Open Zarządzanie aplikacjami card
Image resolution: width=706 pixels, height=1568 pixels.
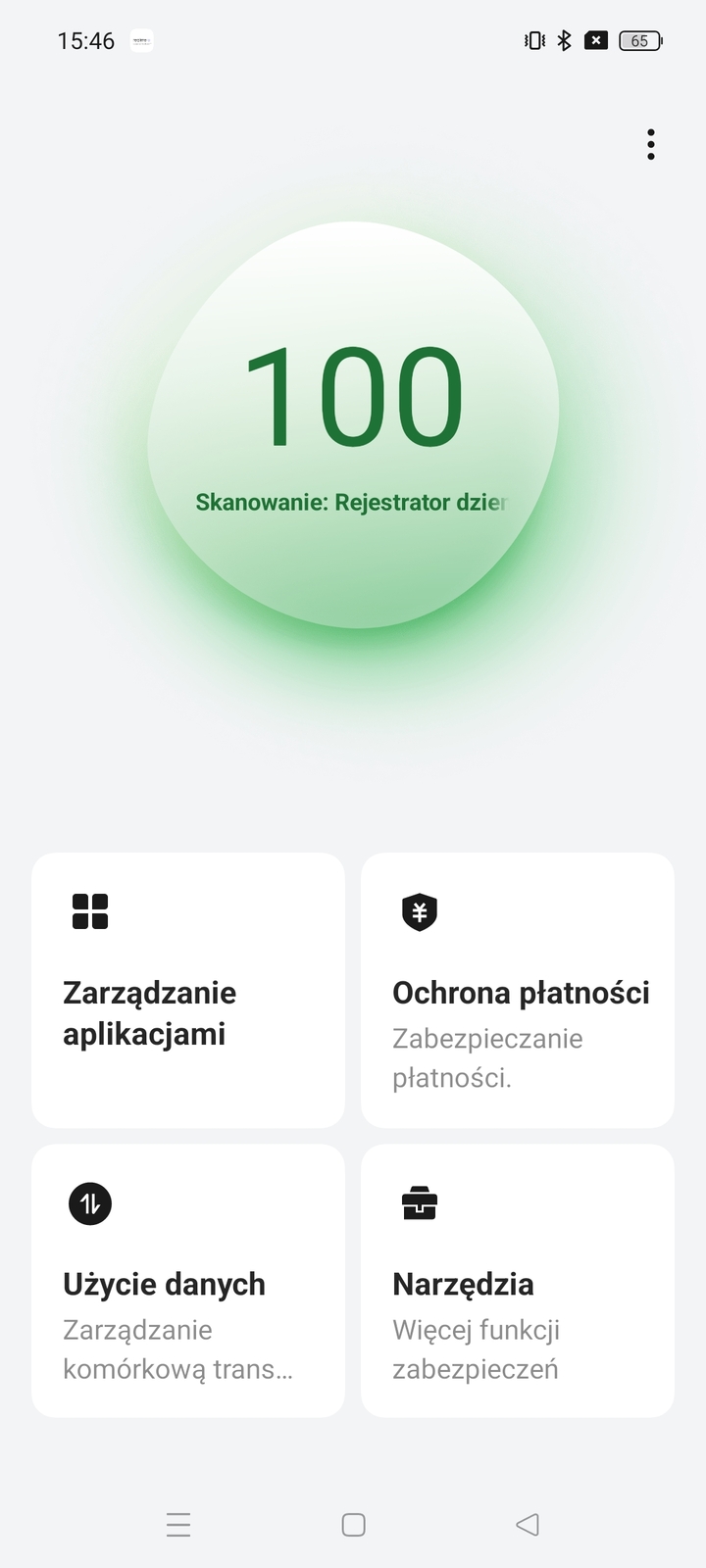click(x=188, y=990)
